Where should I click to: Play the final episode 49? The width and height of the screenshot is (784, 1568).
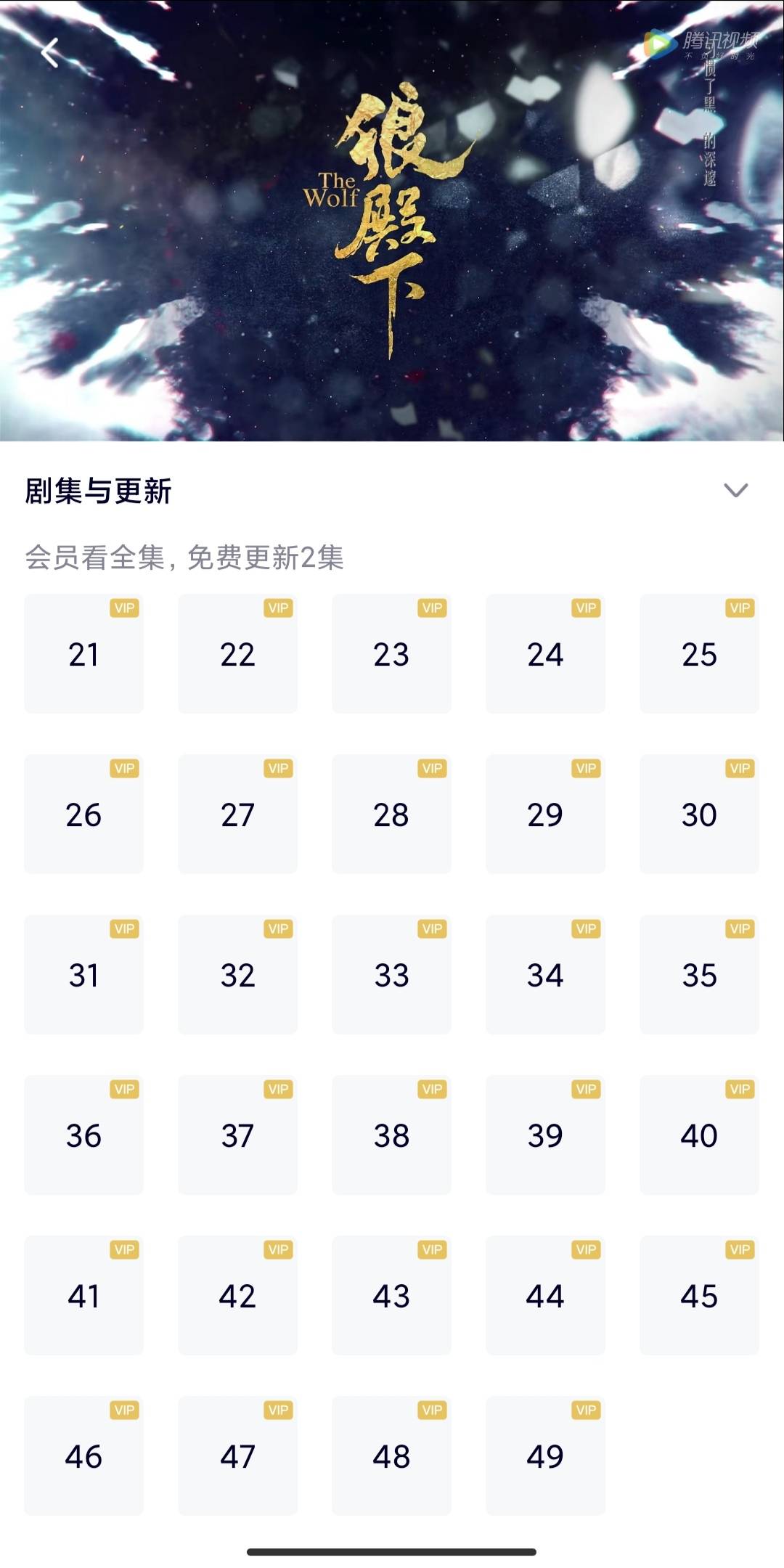click(x=545, y=1456)
